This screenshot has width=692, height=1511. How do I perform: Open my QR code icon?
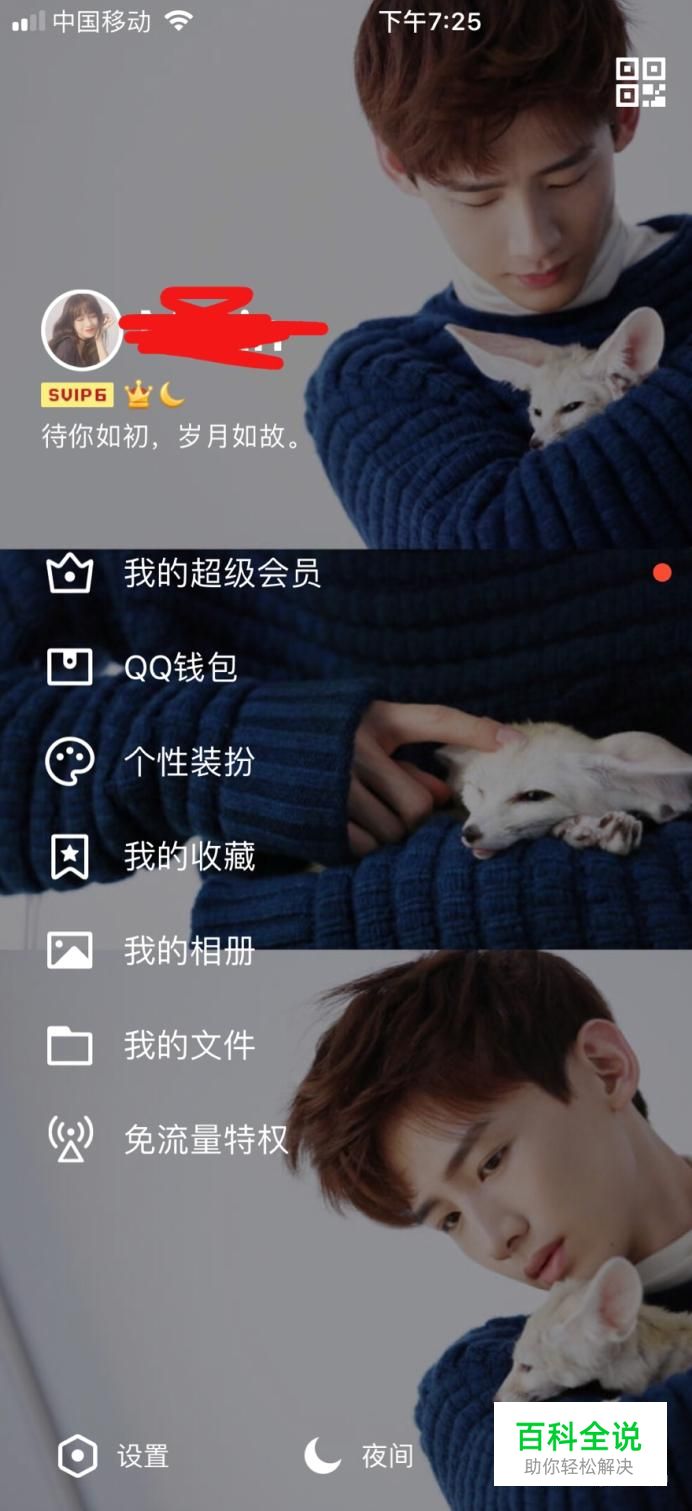pyautogui.click(x=640, y=82)
